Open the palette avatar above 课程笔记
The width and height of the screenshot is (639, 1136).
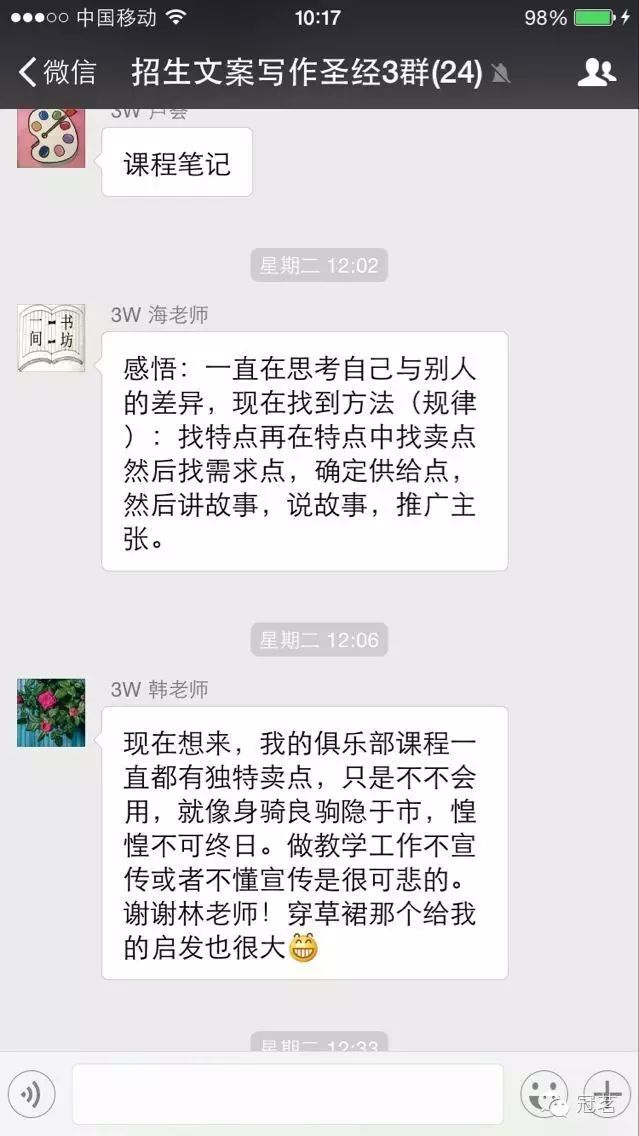[x=51, y=138]
